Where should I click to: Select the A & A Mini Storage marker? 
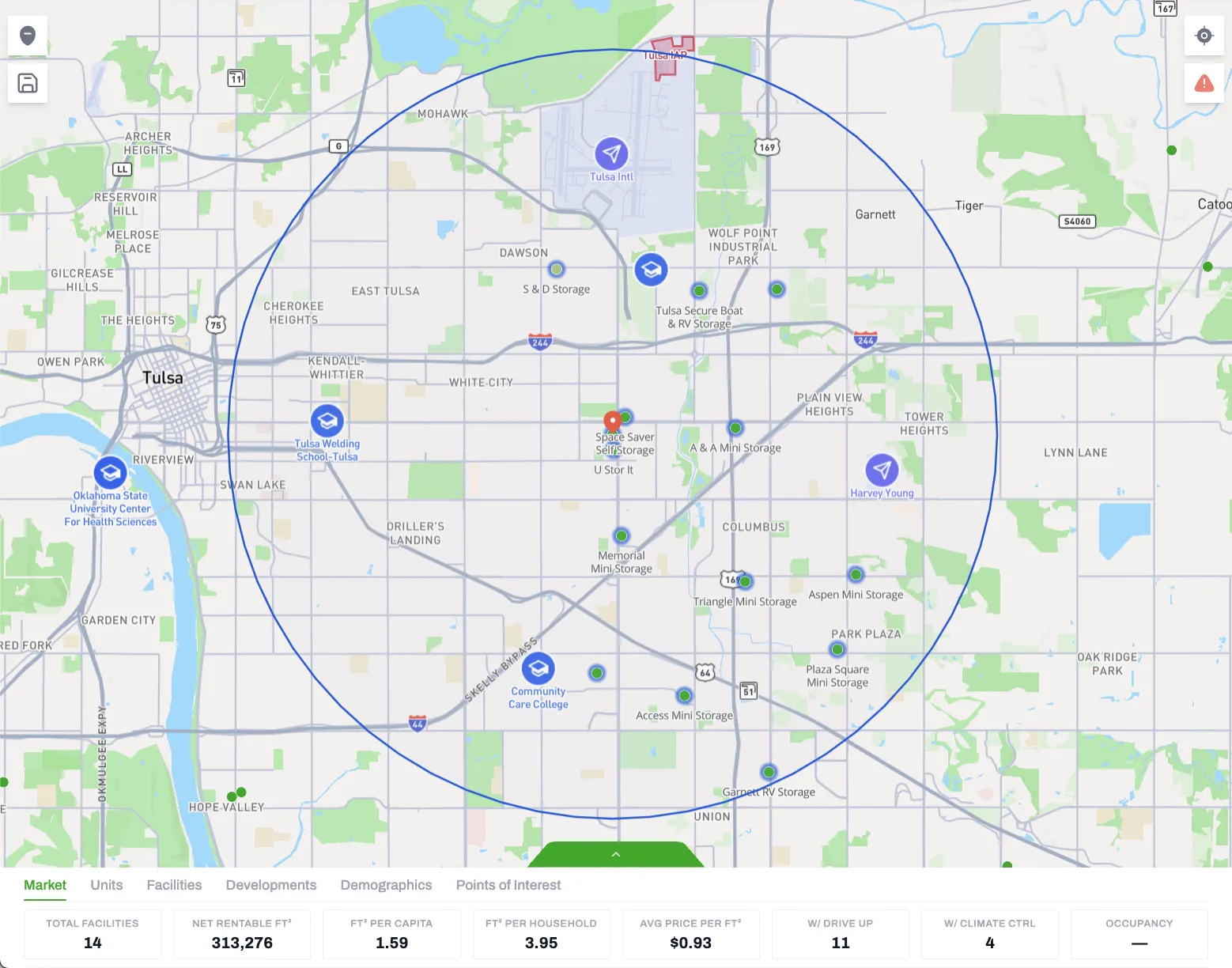[x=735, y=428]
